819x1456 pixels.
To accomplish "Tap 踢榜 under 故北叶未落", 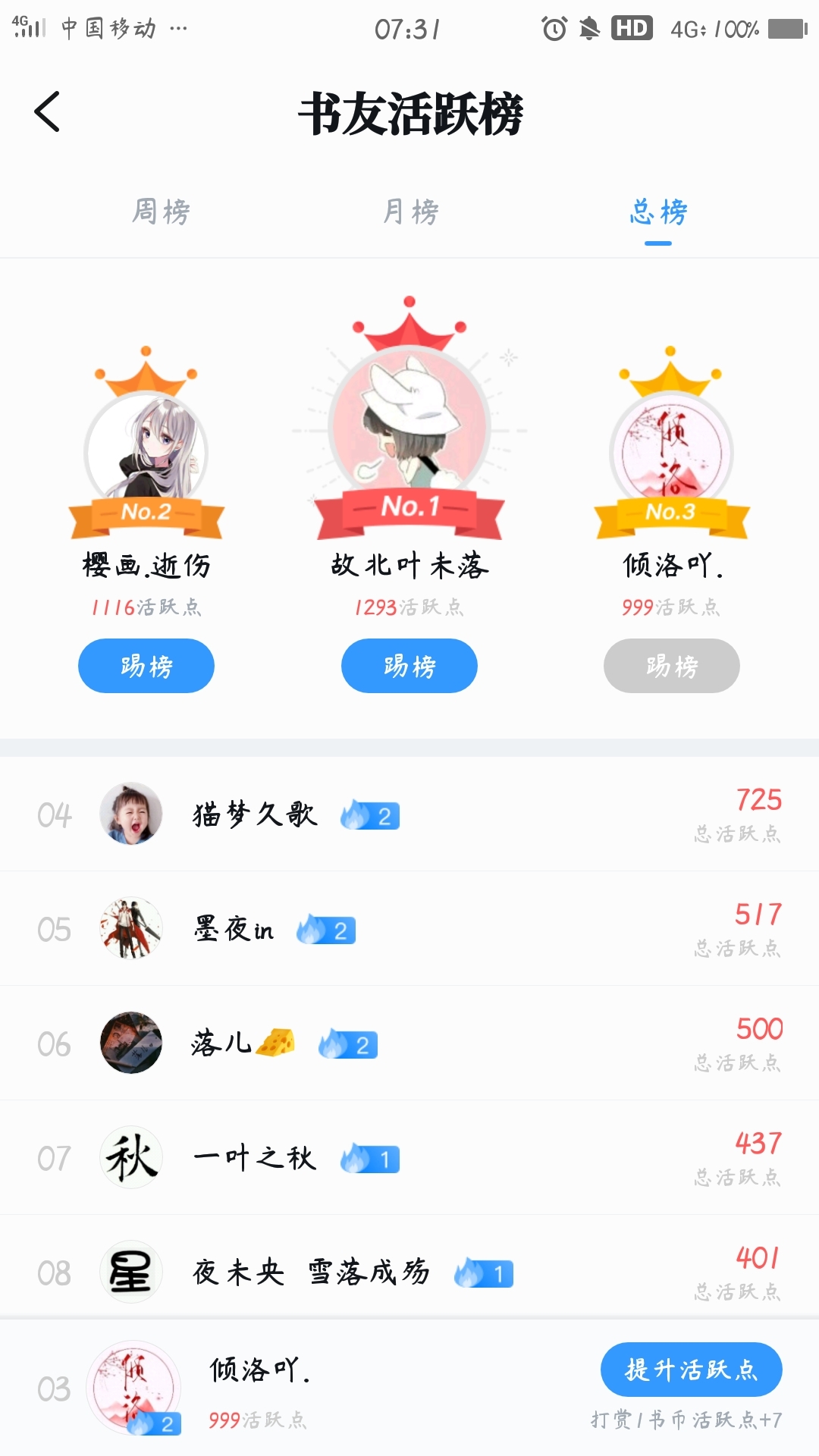I will [x=409, y=666].
